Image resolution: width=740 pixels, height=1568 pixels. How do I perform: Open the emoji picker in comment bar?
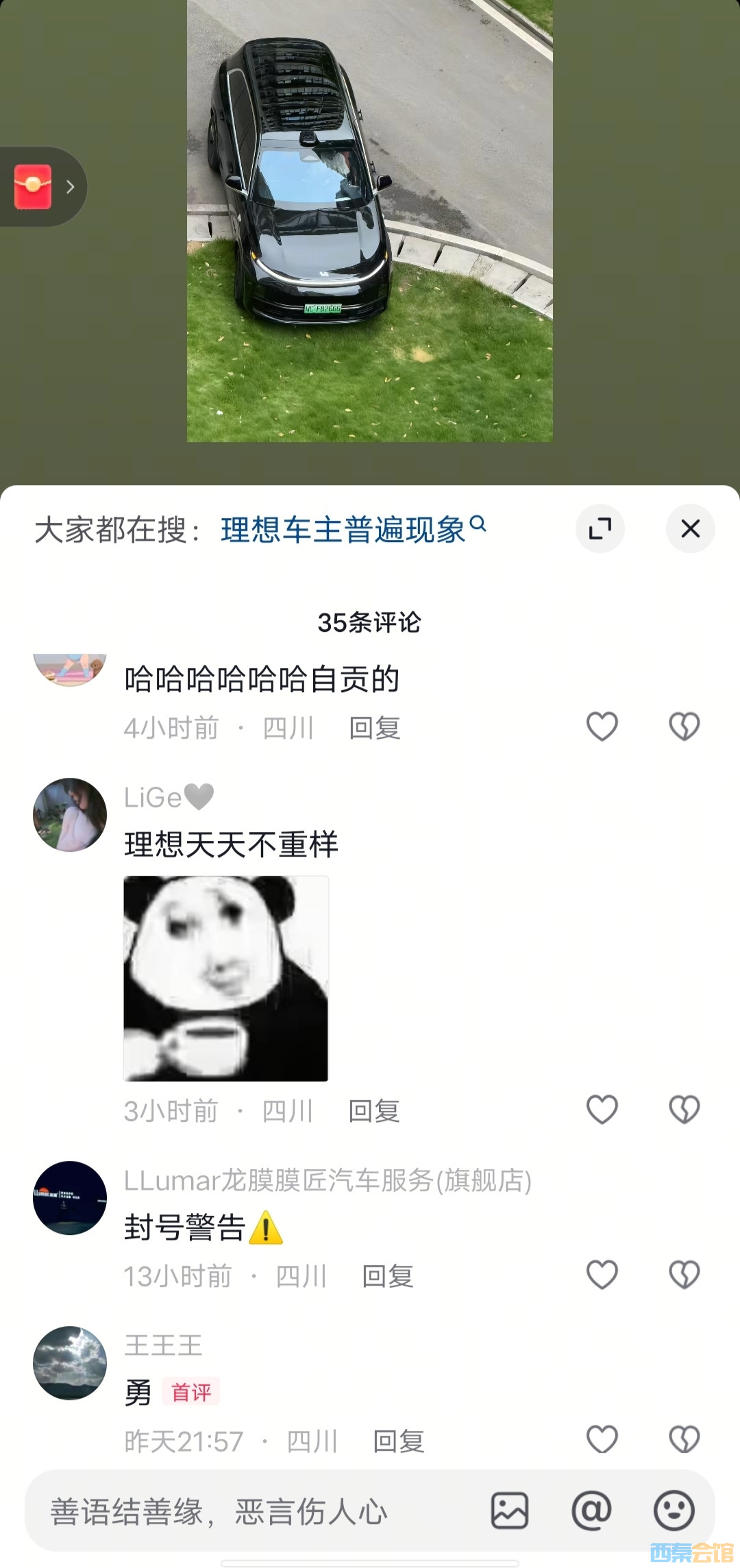coord(674,1510)
